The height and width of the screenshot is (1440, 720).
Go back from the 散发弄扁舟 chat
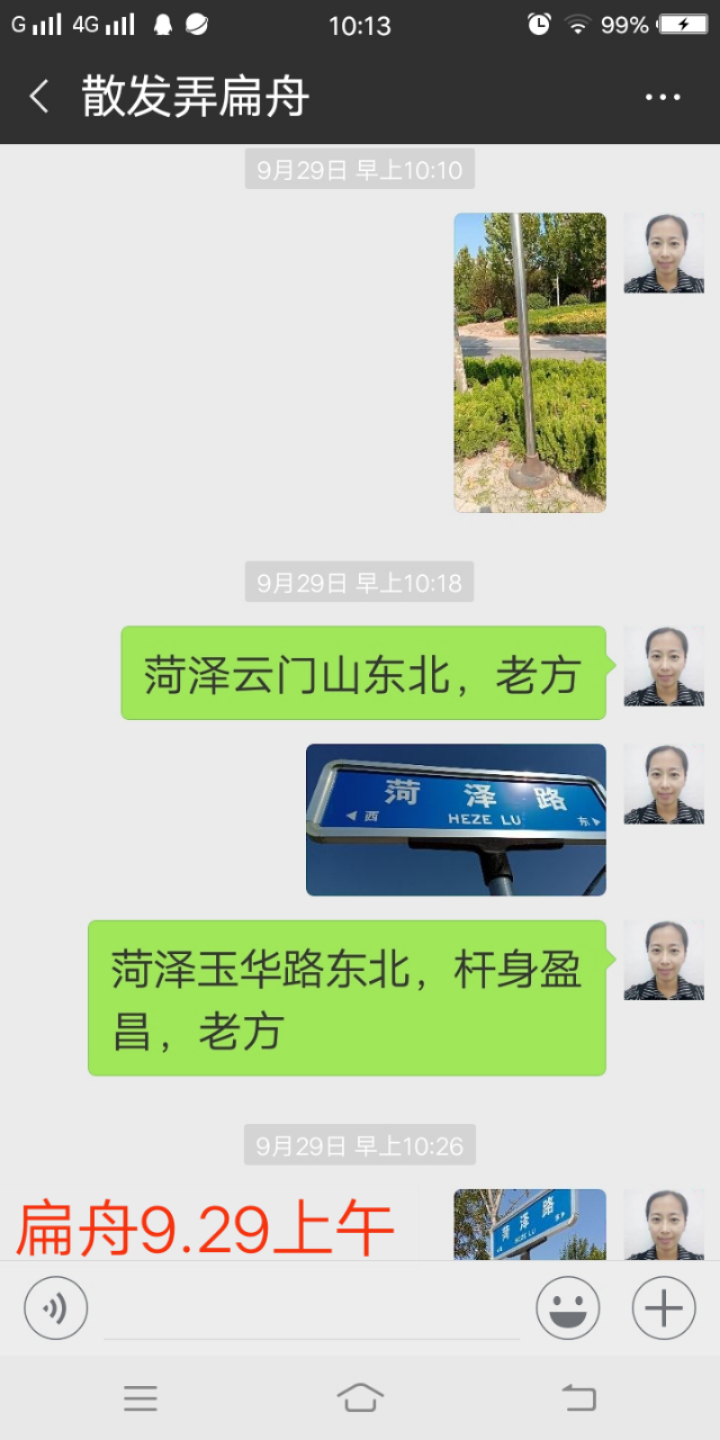click(39, 97)
